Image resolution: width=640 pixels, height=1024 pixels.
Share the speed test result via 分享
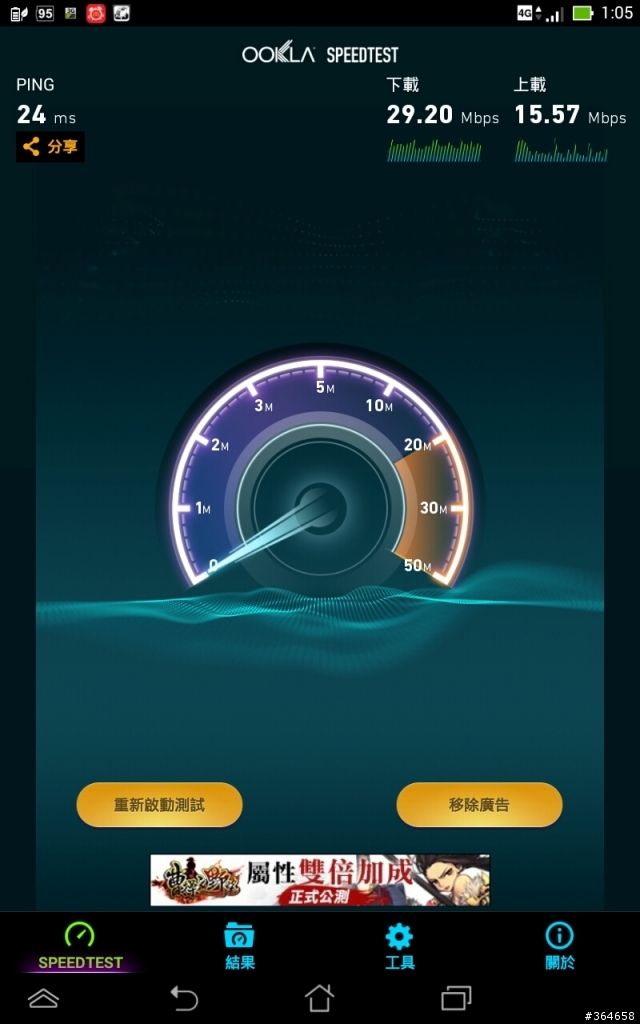point(50,147)
